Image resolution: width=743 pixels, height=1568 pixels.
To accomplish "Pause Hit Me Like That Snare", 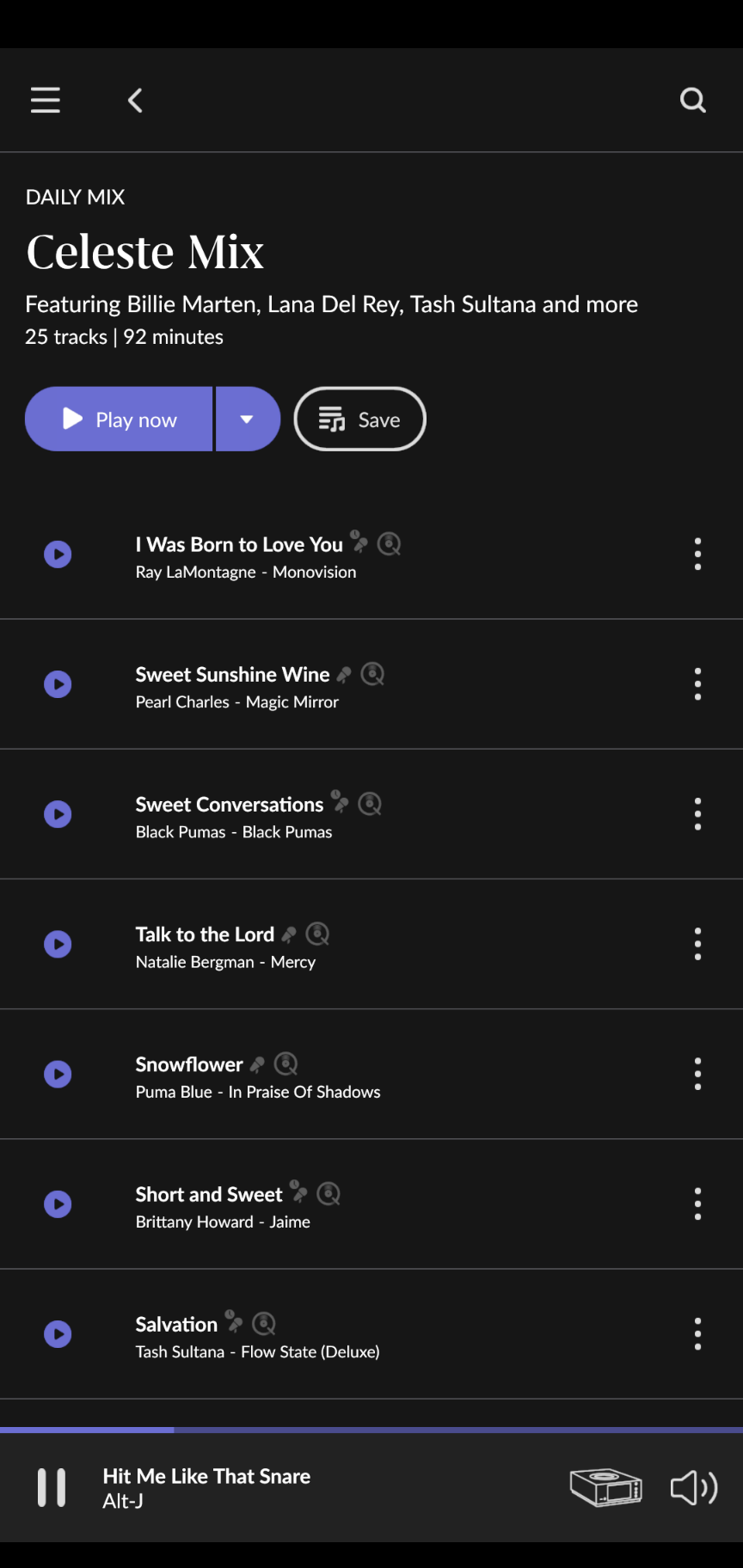I will [x=52, y=1488].
